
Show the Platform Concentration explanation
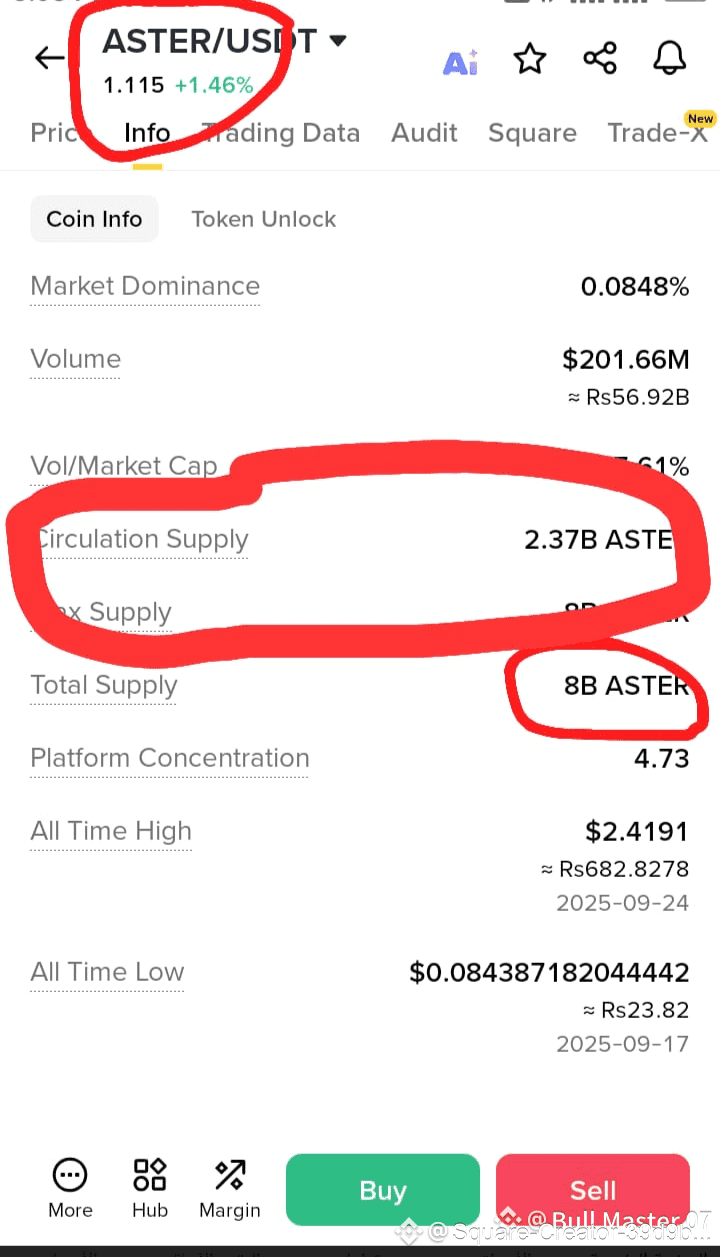[170, 758]
